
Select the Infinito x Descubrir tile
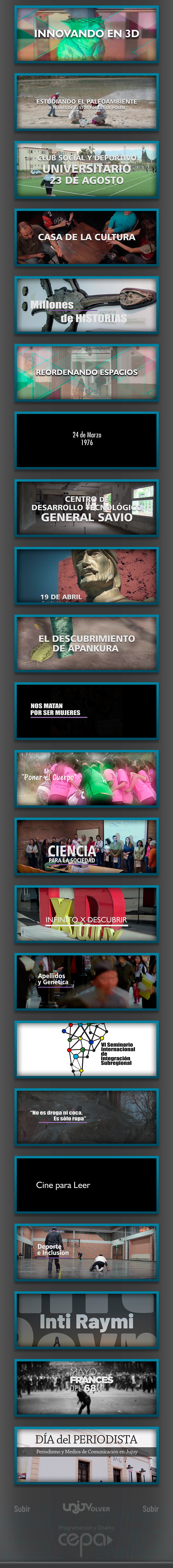point(86,913)
